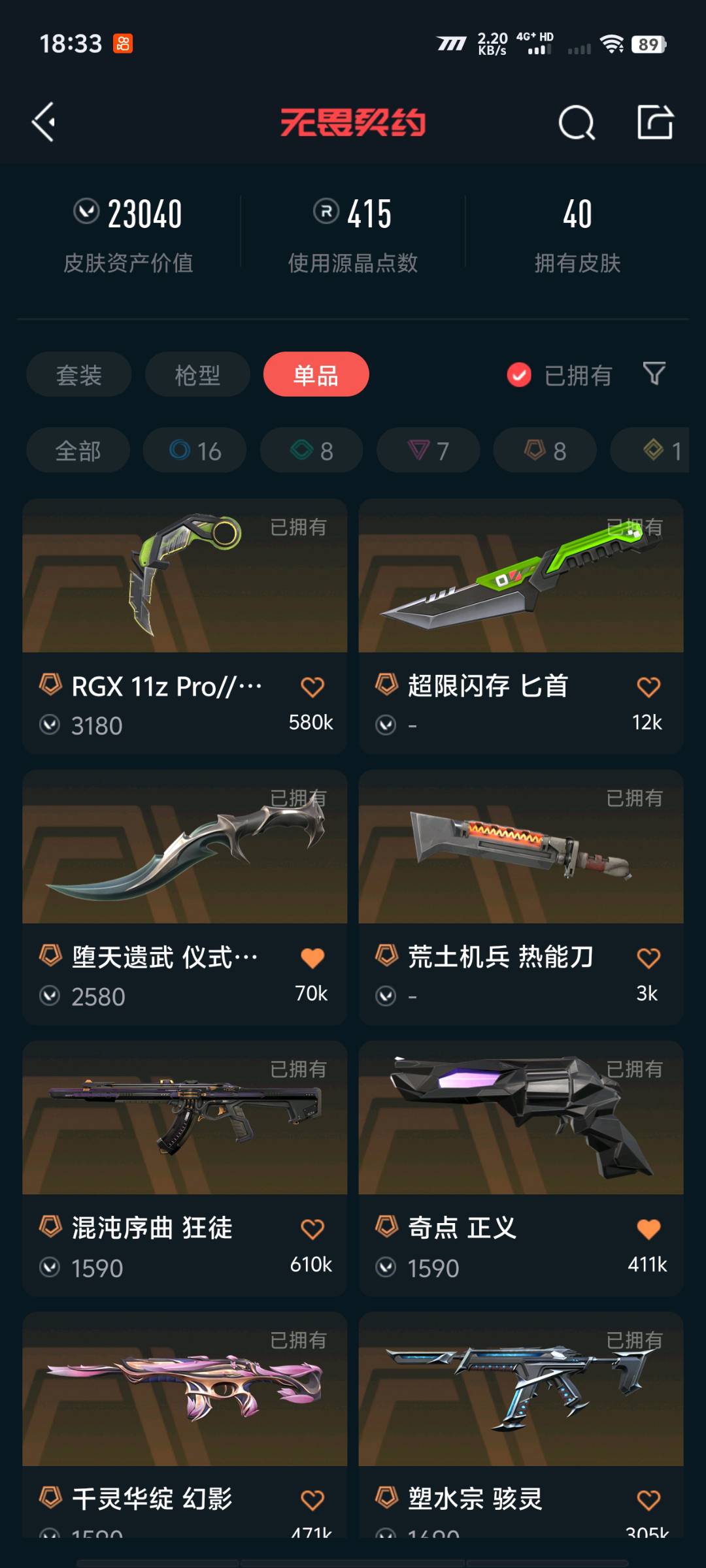Like the 荒土机兵 热能刀 skin

648,958
